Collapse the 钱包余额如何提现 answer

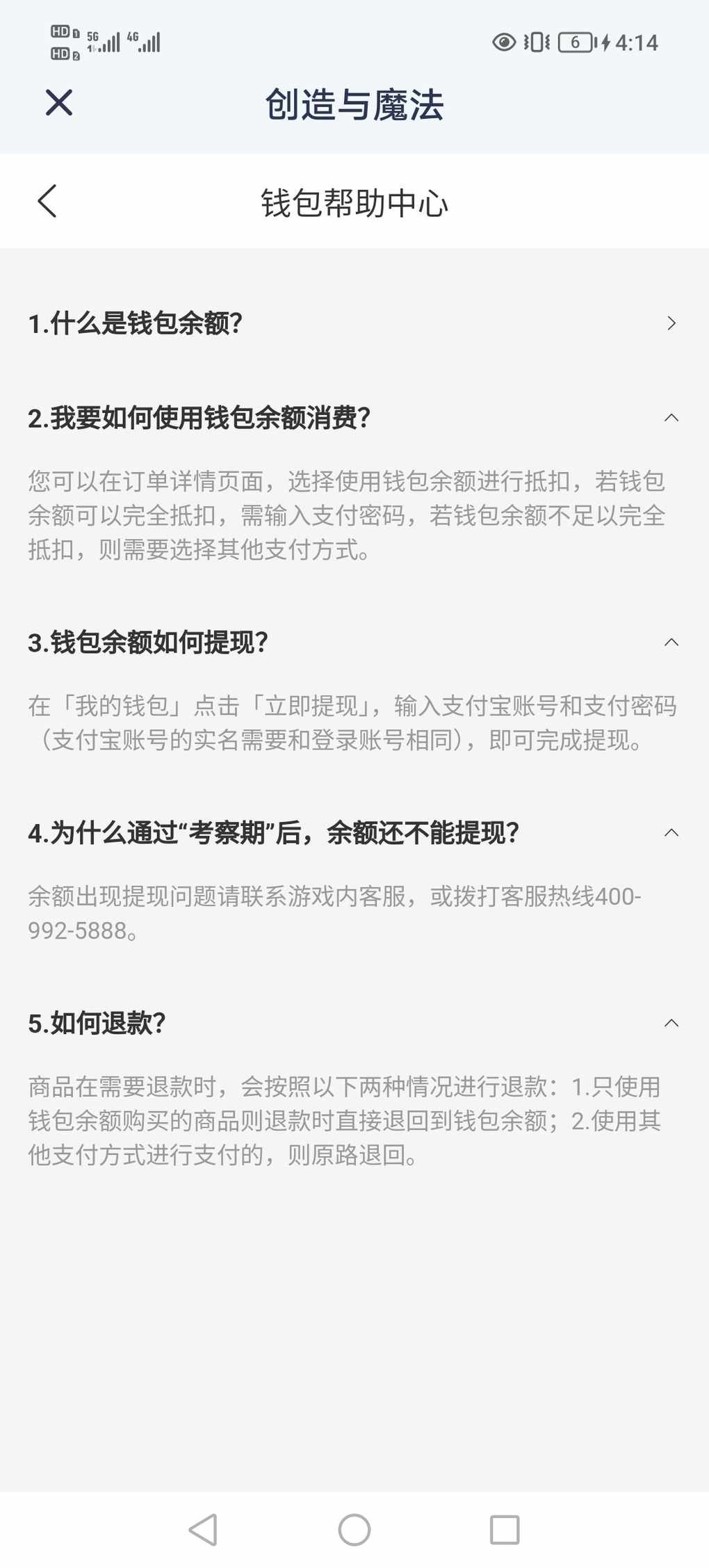coord(671,642)
